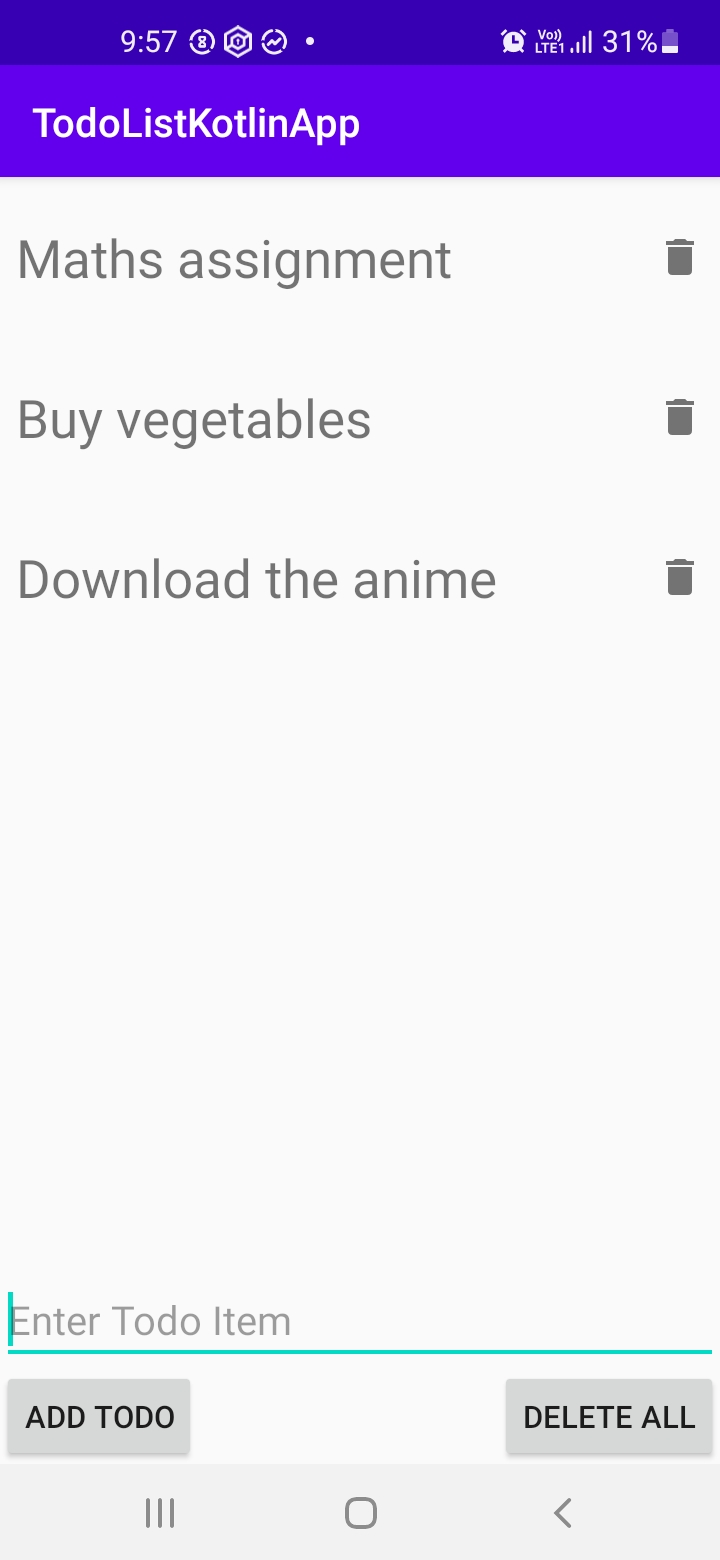Viewport: 720px width, 1560px height.
Task: Delete the Buy vegetables todo
Action: click(x=679, y=417)
